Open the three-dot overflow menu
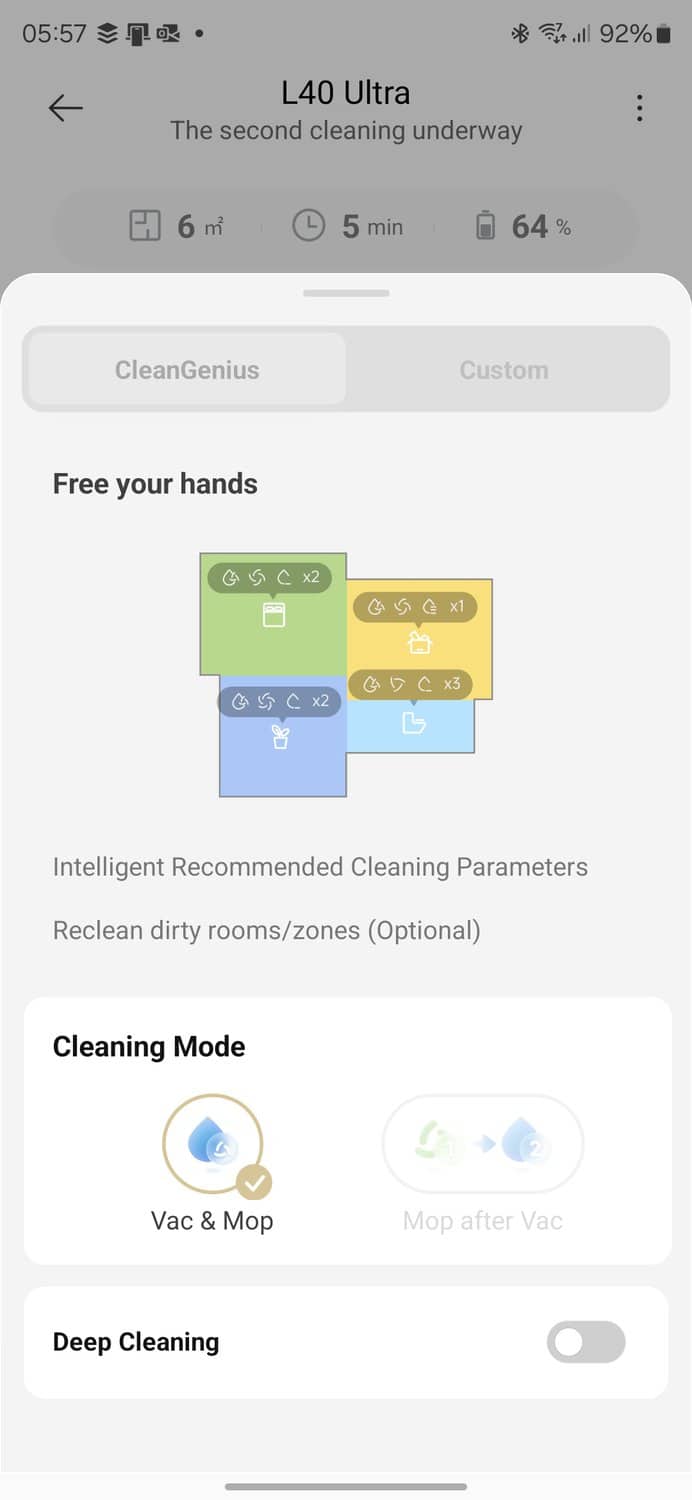Screen dimensions: 692x1500 pos(639,108)
